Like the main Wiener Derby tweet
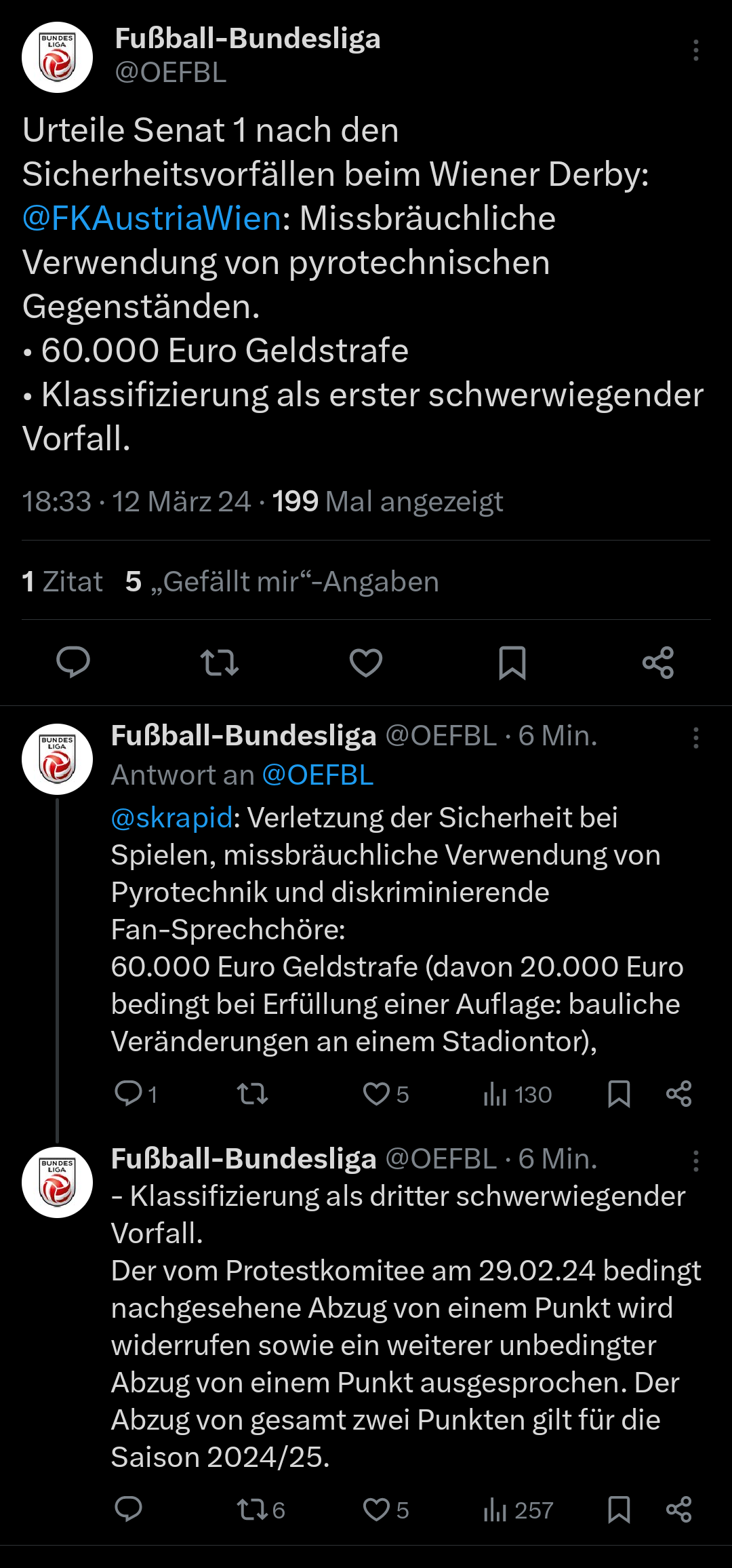Image resolution: width=732 pixels, height=1568 pixels. pos(366,663)
